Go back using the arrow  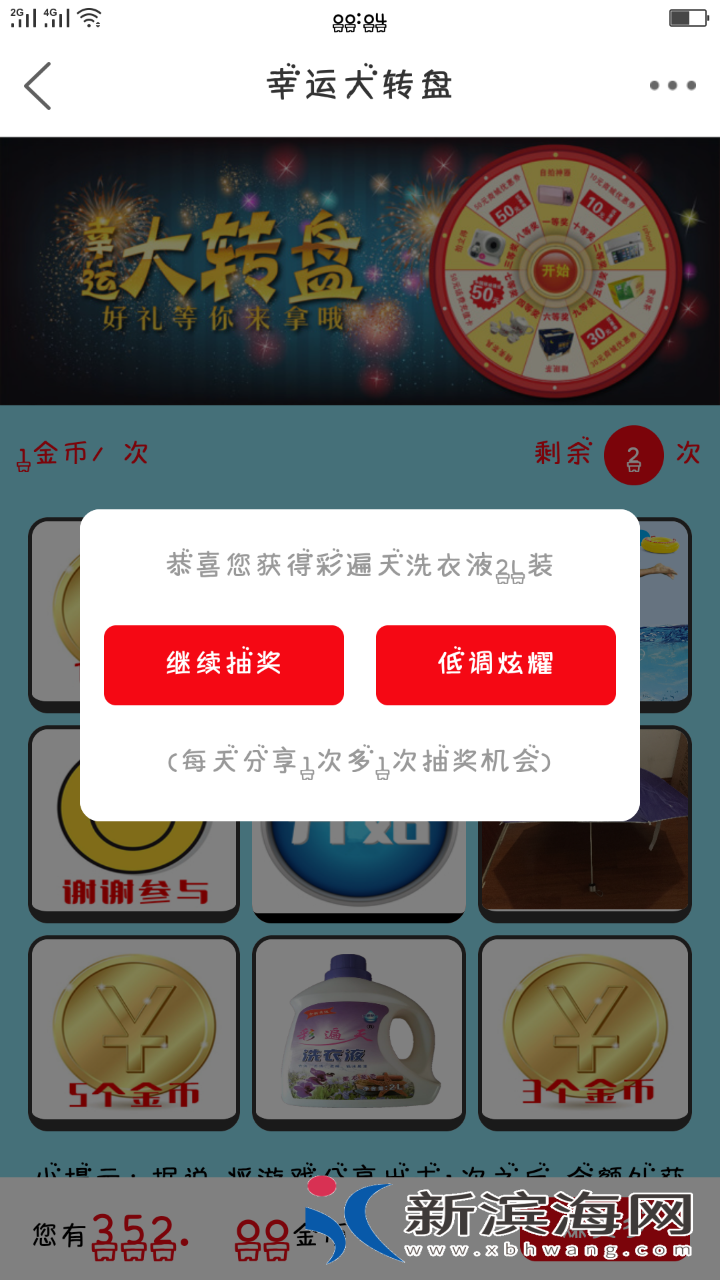[x=38, y=86]
